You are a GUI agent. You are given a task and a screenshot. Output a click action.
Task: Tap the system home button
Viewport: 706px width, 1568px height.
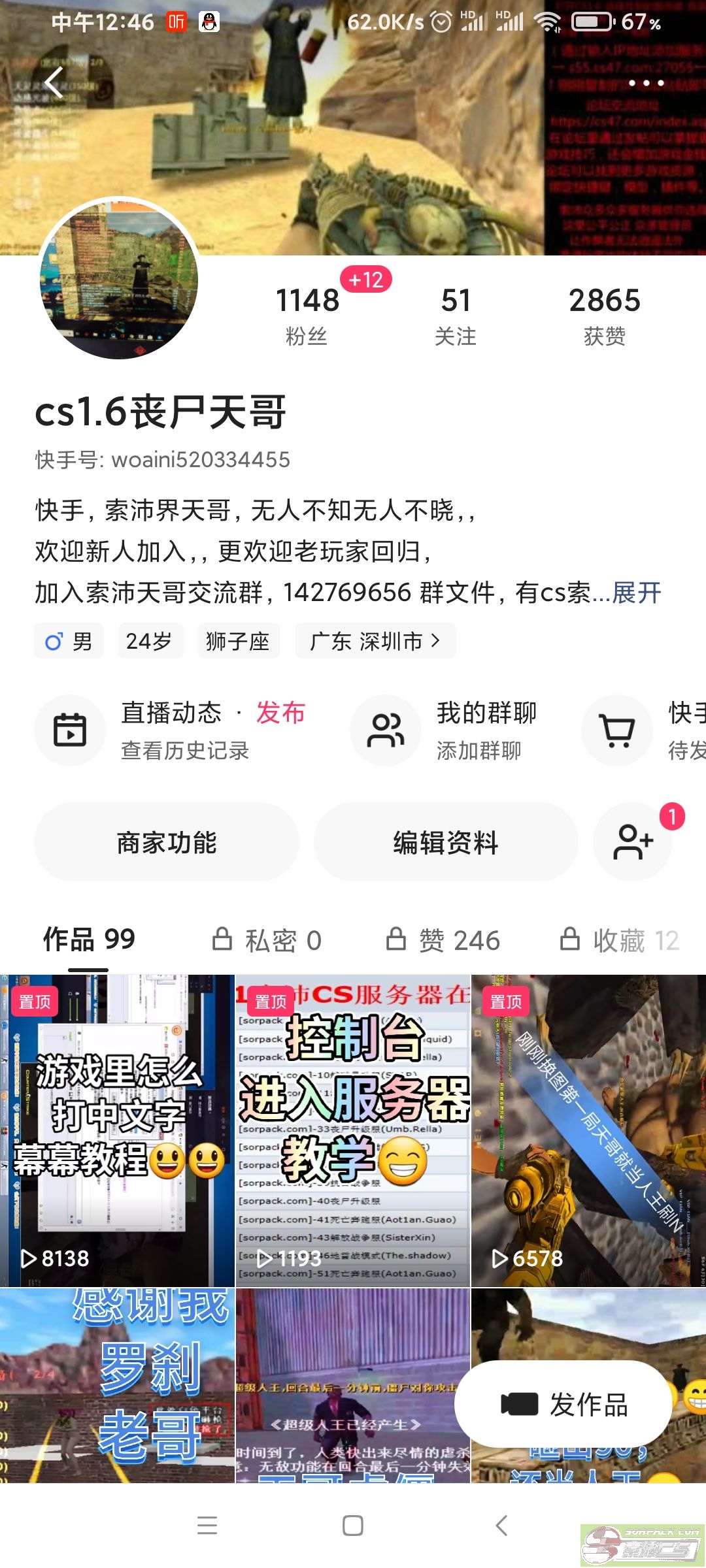click(353, 1526)
